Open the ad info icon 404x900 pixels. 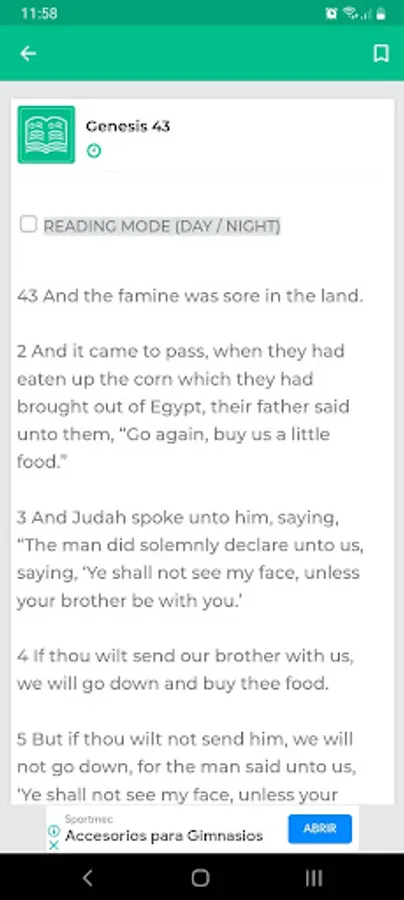coord(53,831)
